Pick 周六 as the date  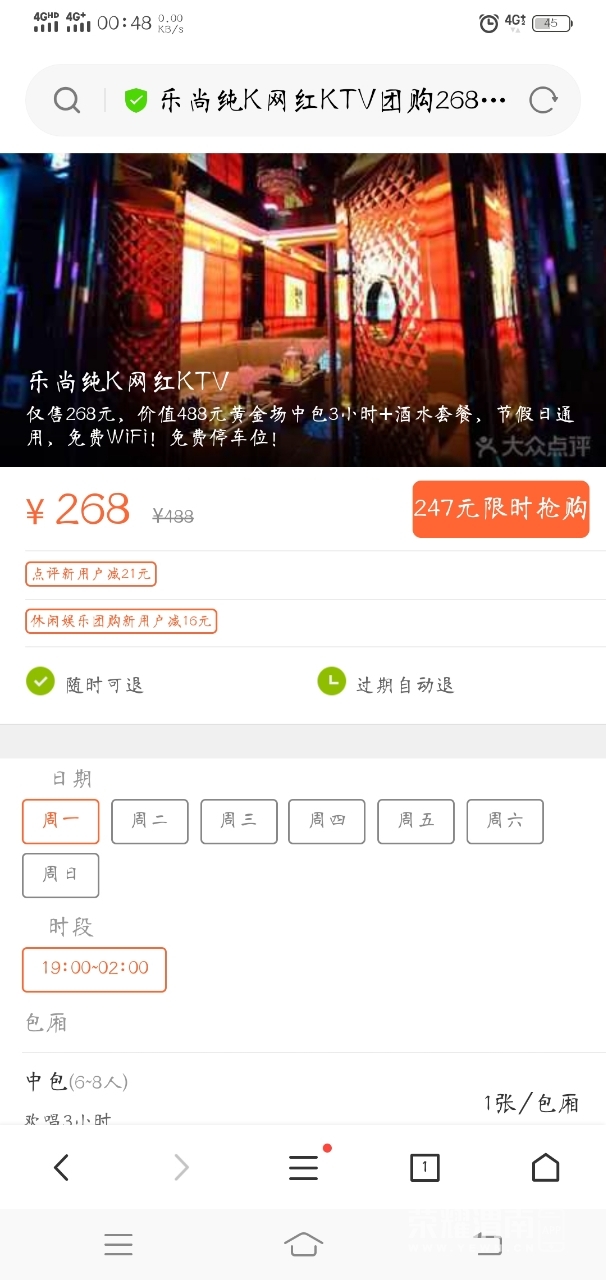click(x=505, y=821)
